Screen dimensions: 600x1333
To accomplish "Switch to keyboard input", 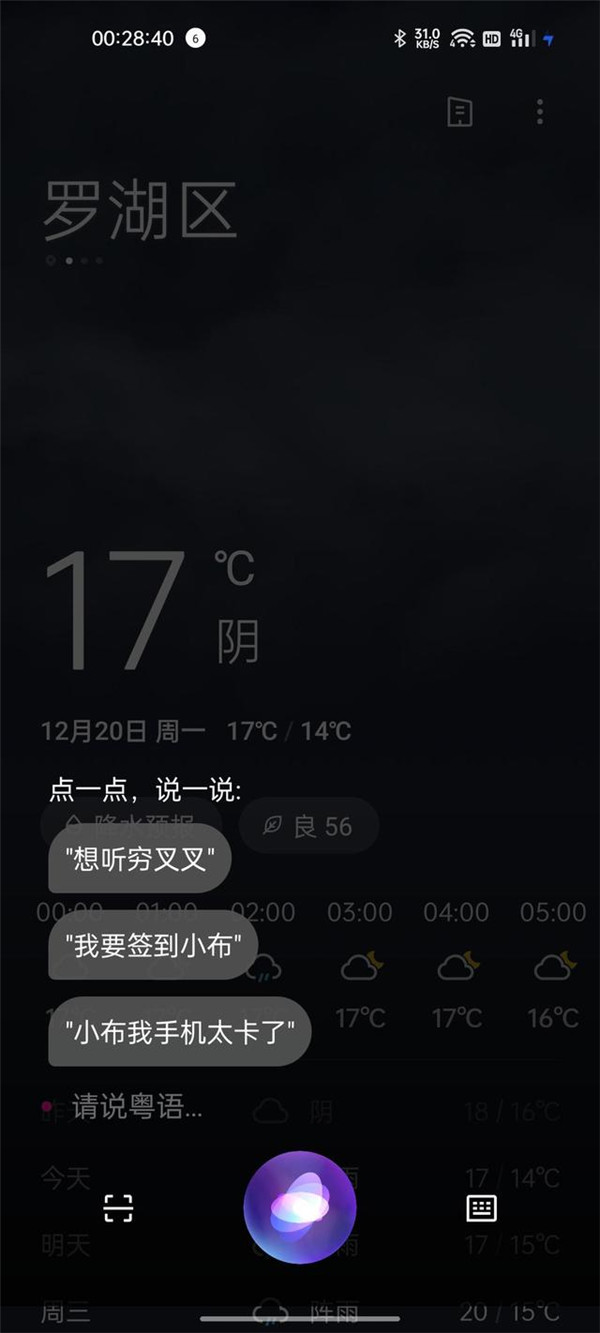I will [482, 1208].
